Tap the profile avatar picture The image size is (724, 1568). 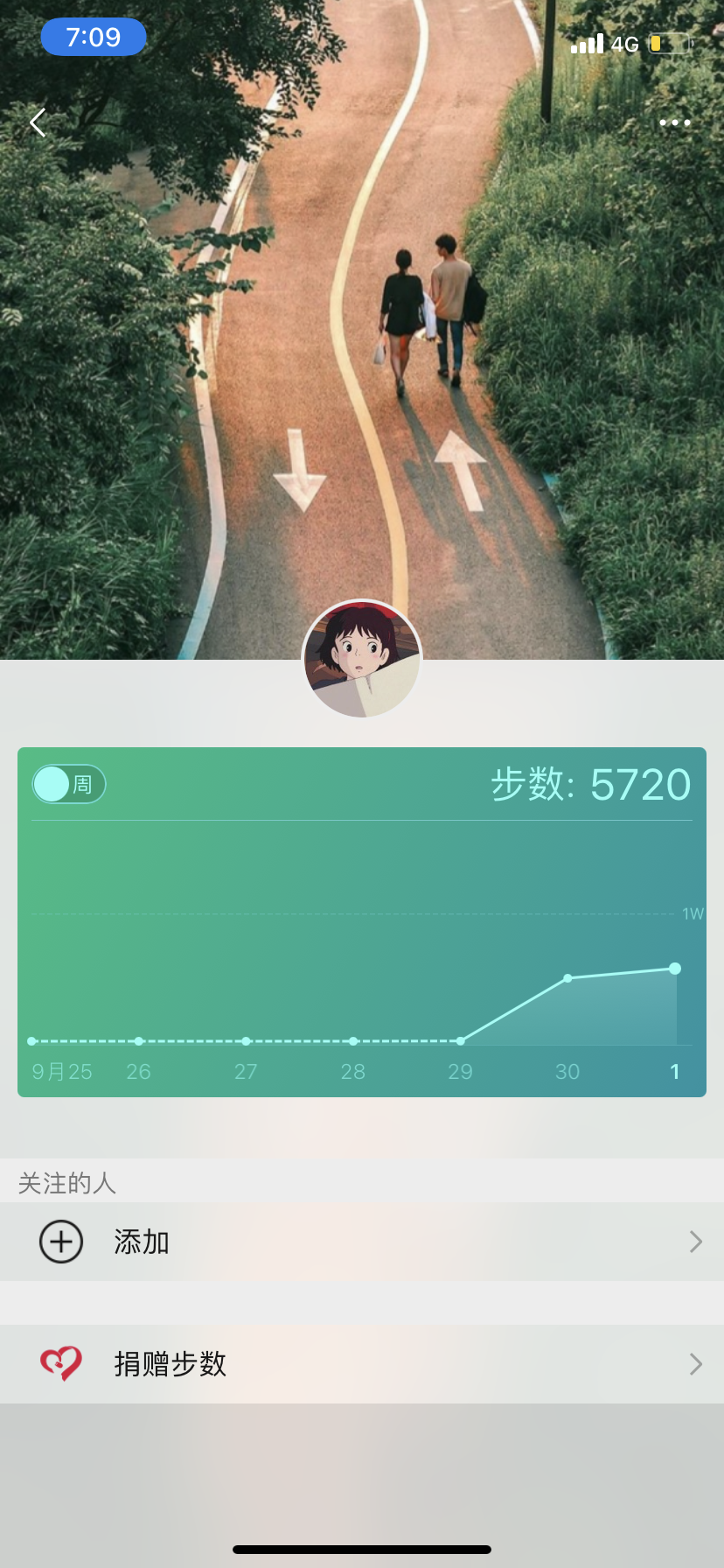coord(361,659)
